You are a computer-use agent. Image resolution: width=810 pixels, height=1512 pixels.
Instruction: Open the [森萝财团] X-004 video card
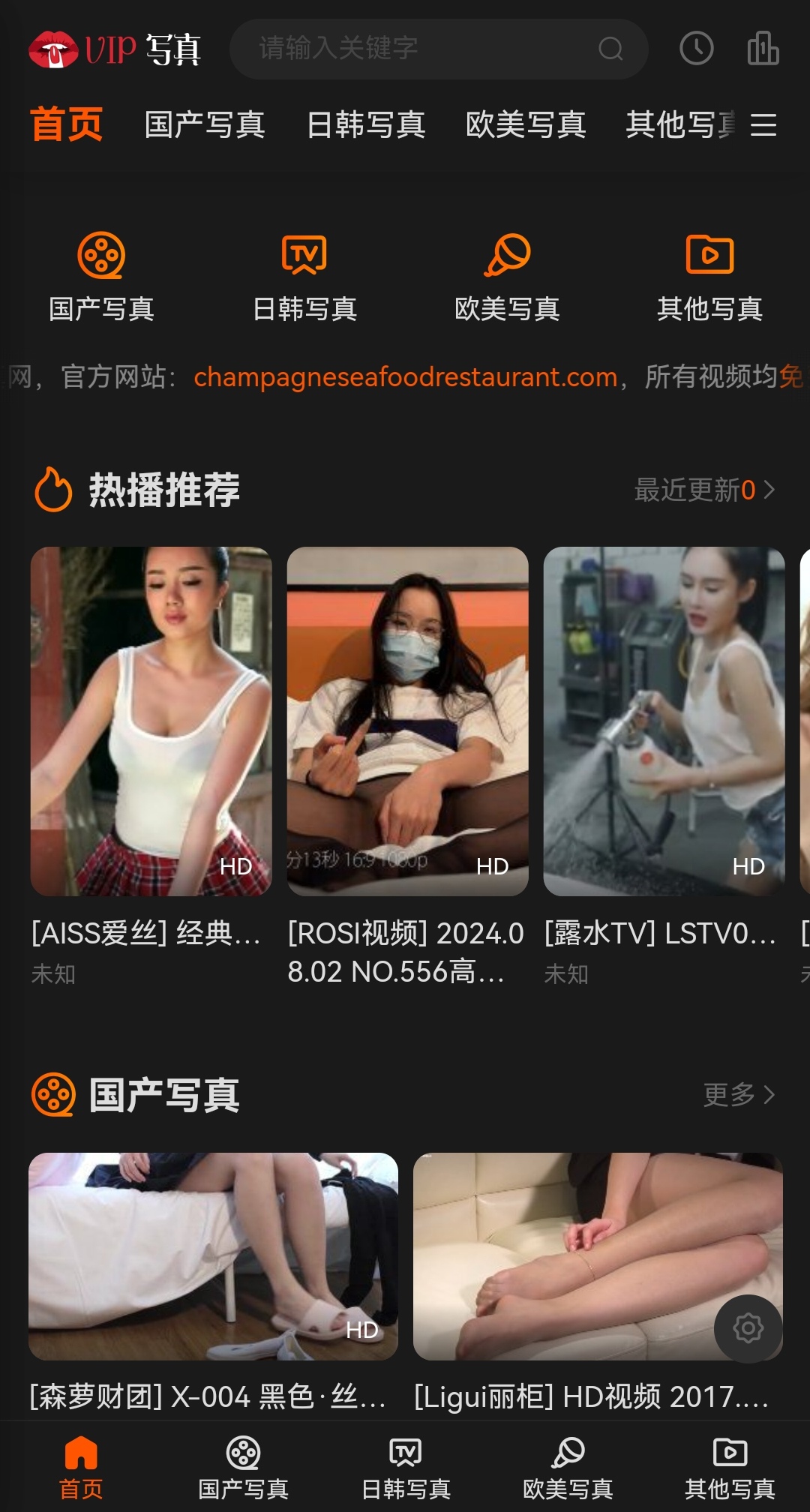(x=213, y=1256)
